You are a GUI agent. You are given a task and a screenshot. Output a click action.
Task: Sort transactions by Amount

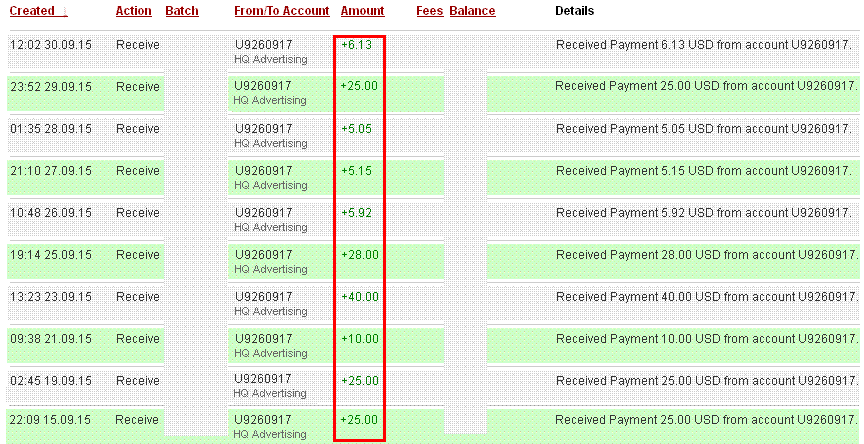(362, 11)
